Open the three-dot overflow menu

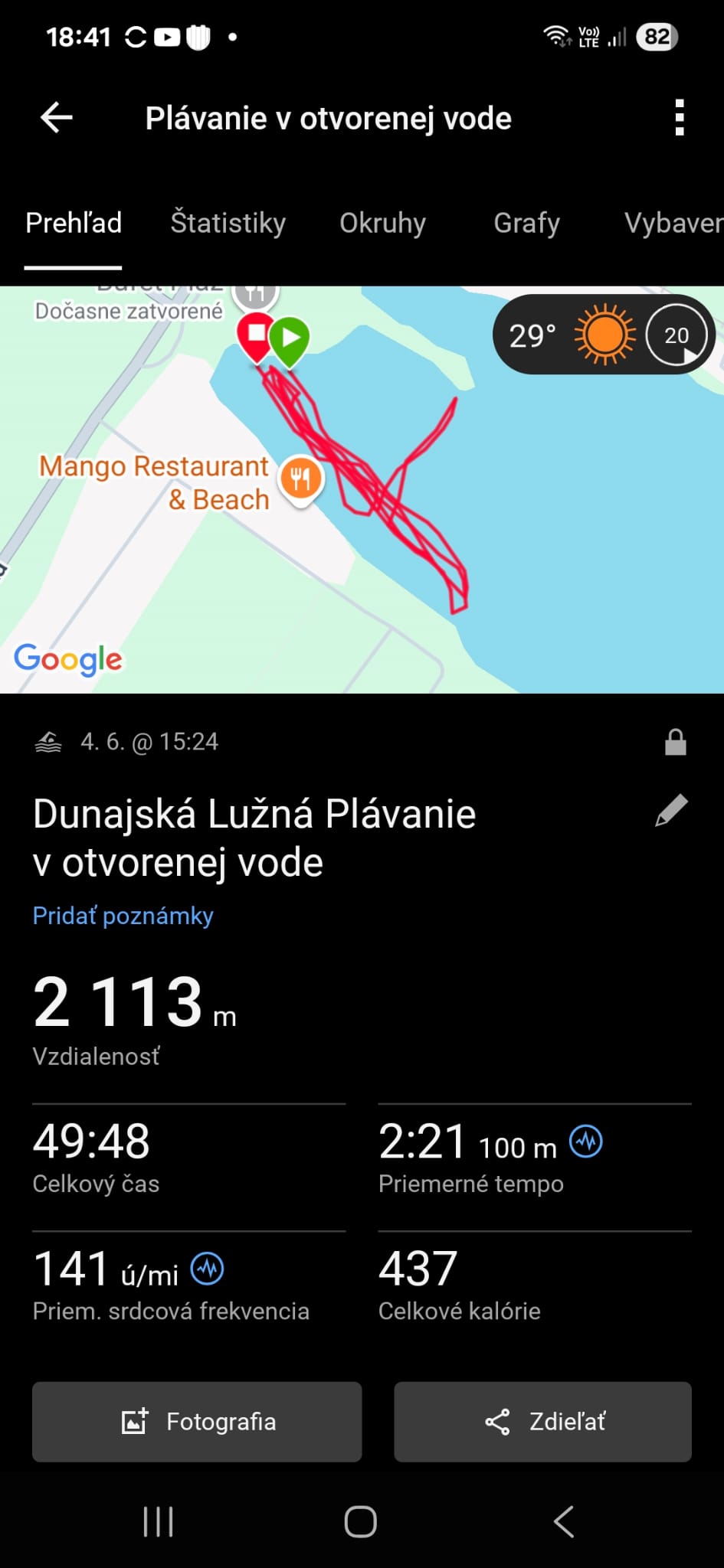(679, 118)
